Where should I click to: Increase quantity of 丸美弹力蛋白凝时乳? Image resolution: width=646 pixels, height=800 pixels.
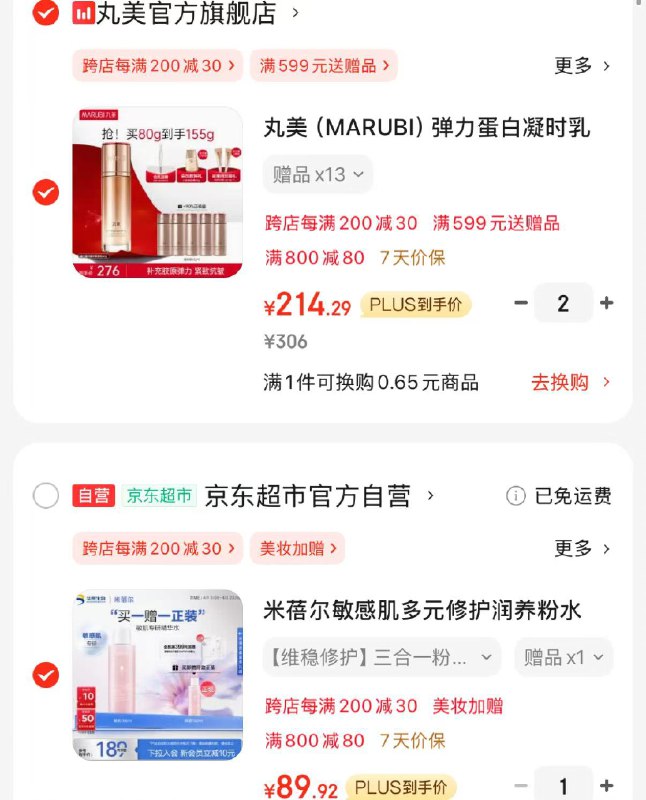click(x=606, y=303)
